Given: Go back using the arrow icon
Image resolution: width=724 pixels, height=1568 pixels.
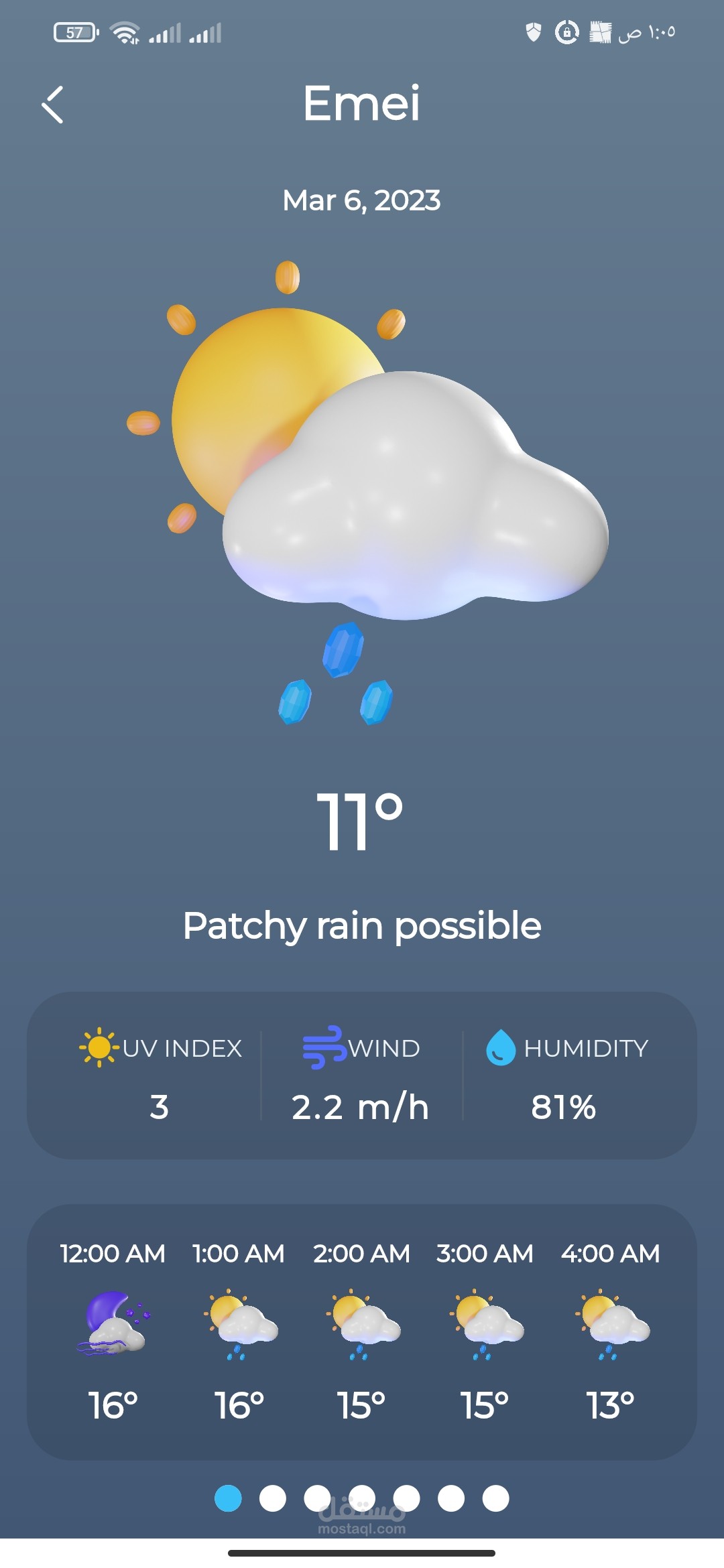Looking at the screenshot, I should 53,105.
